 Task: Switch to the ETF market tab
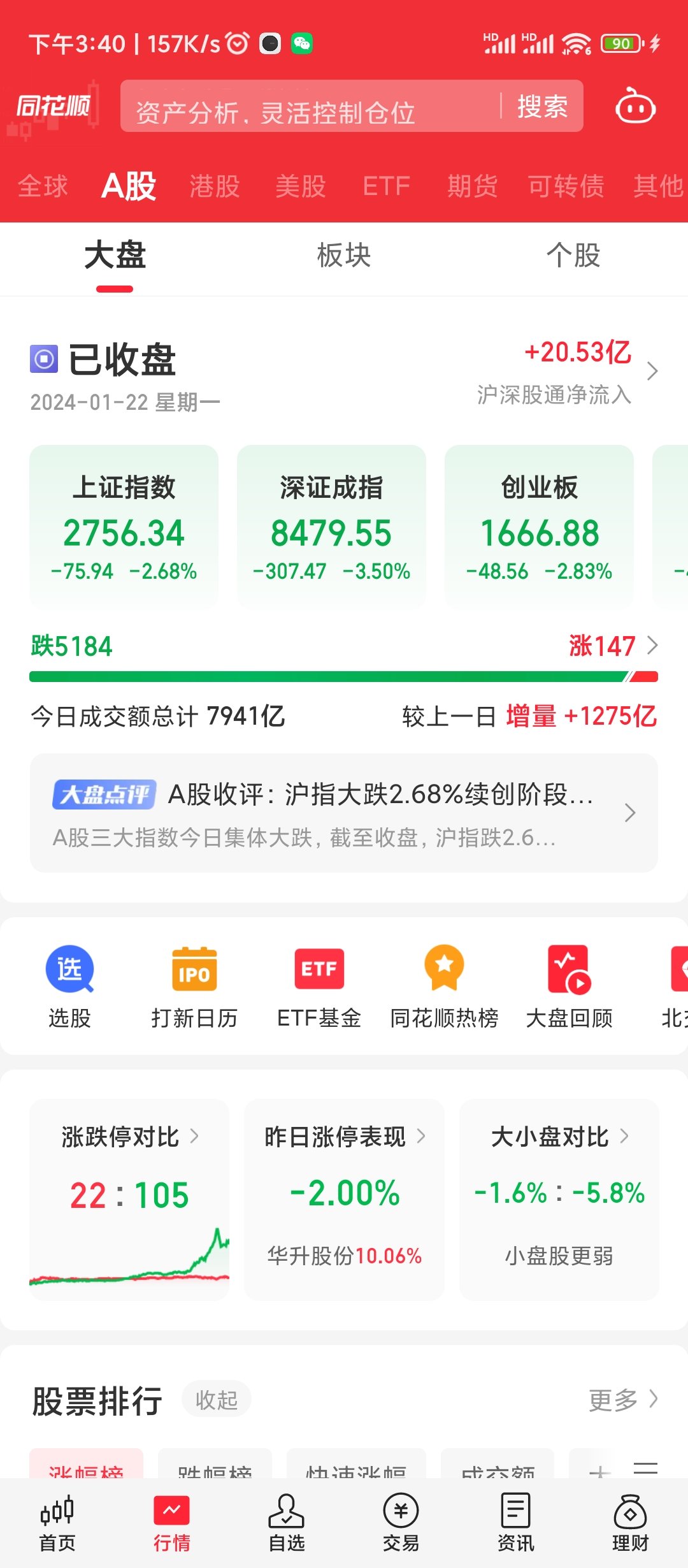[x=386, y=186]
